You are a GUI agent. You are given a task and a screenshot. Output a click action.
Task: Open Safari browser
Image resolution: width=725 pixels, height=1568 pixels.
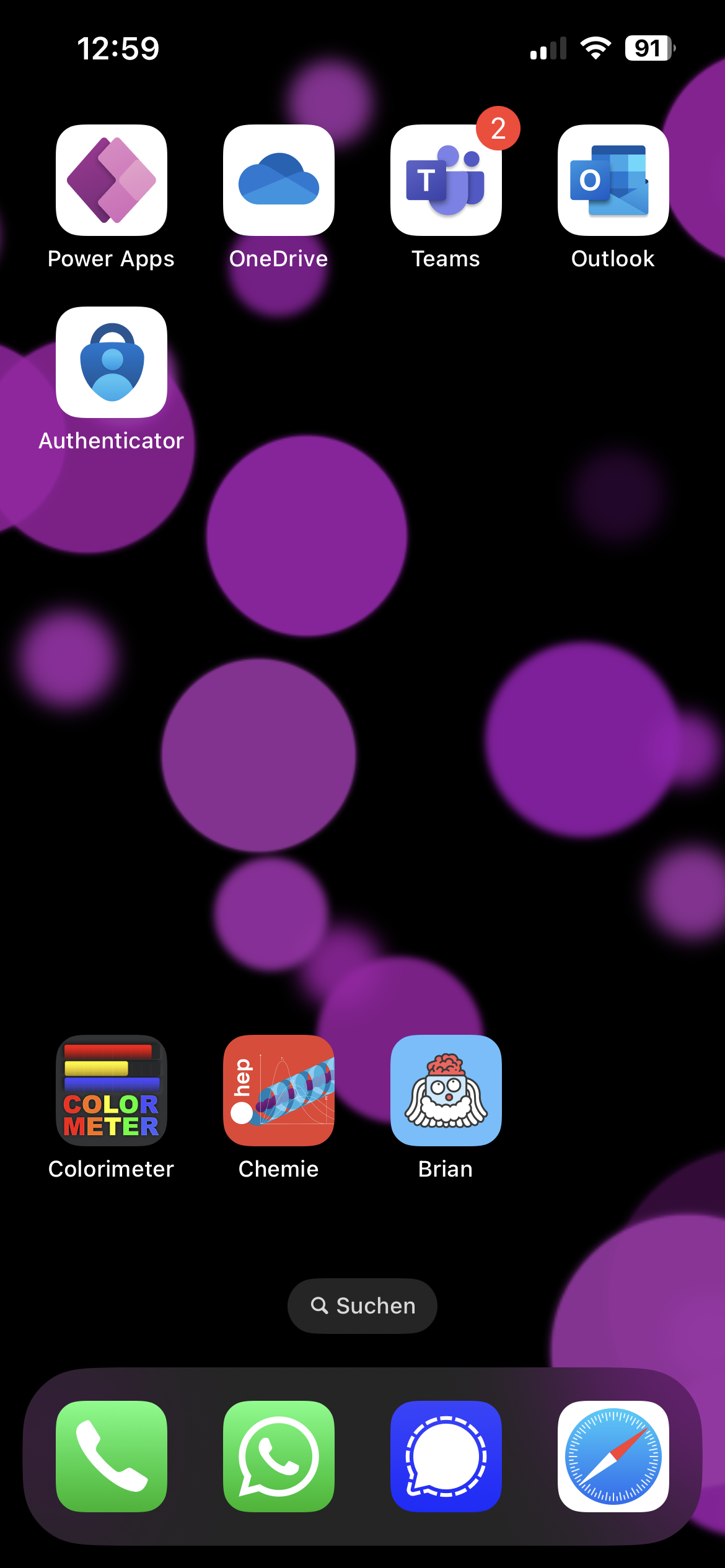point(613,1456)
